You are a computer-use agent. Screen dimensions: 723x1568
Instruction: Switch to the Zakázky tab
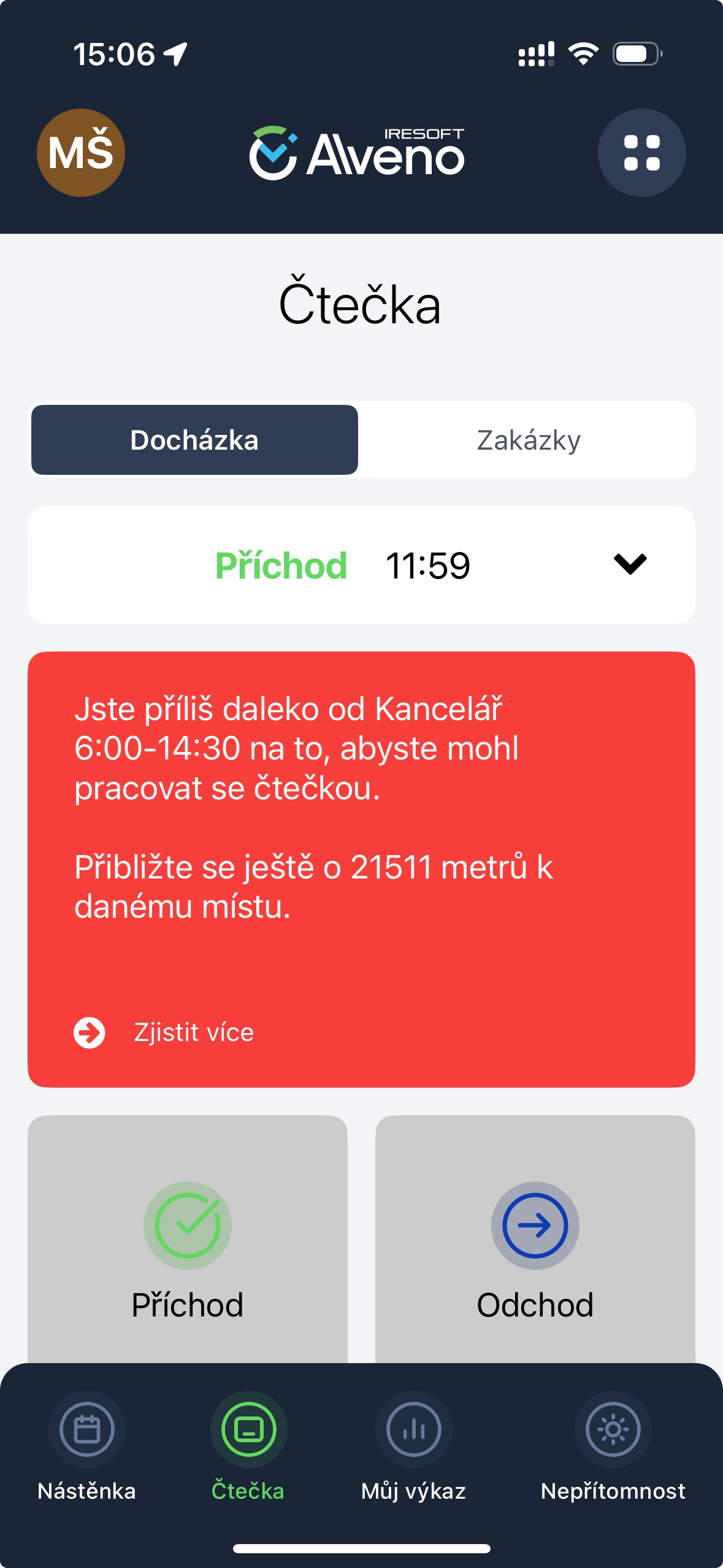pyautogui.click(x=527, y=440)
